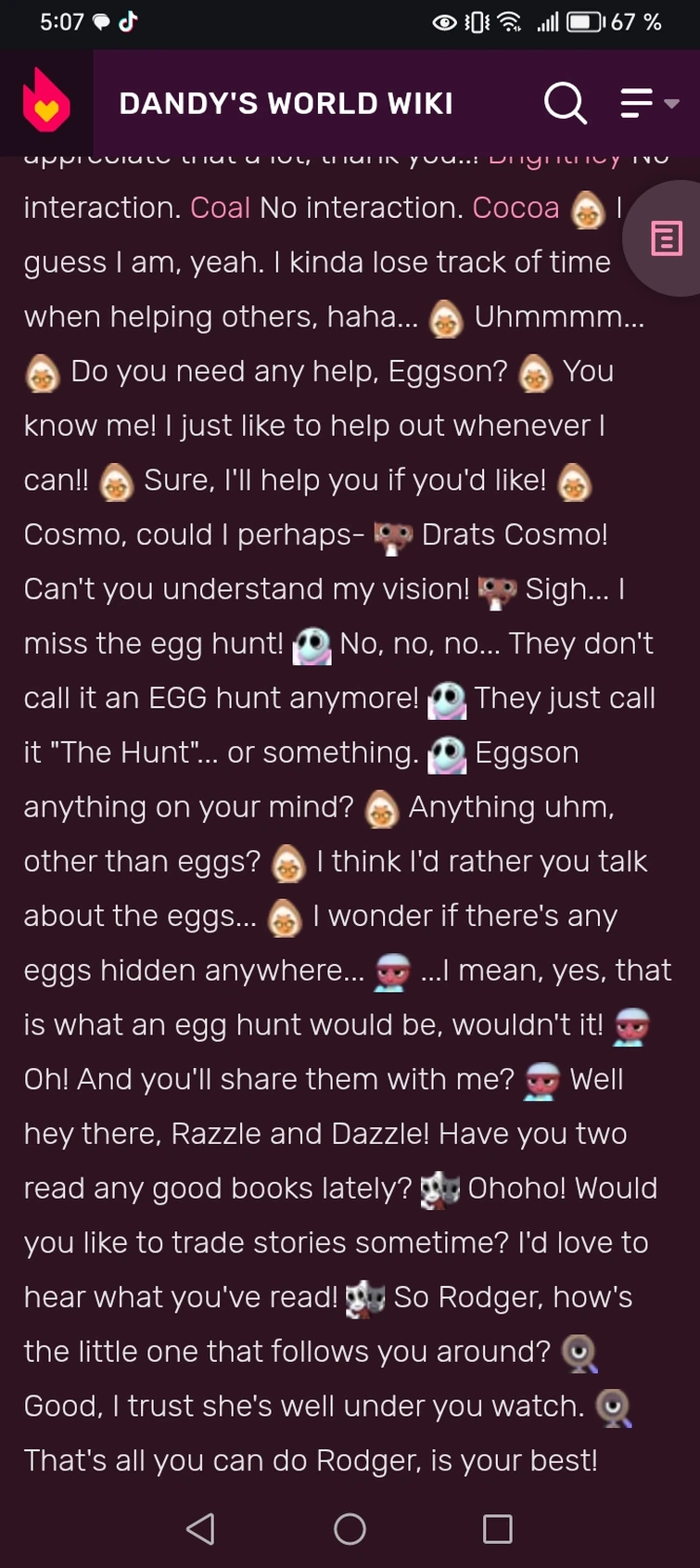Open recent apps
This screenshot has height=1568, width=700.
pyautogui.click(x=498, y=1529)
